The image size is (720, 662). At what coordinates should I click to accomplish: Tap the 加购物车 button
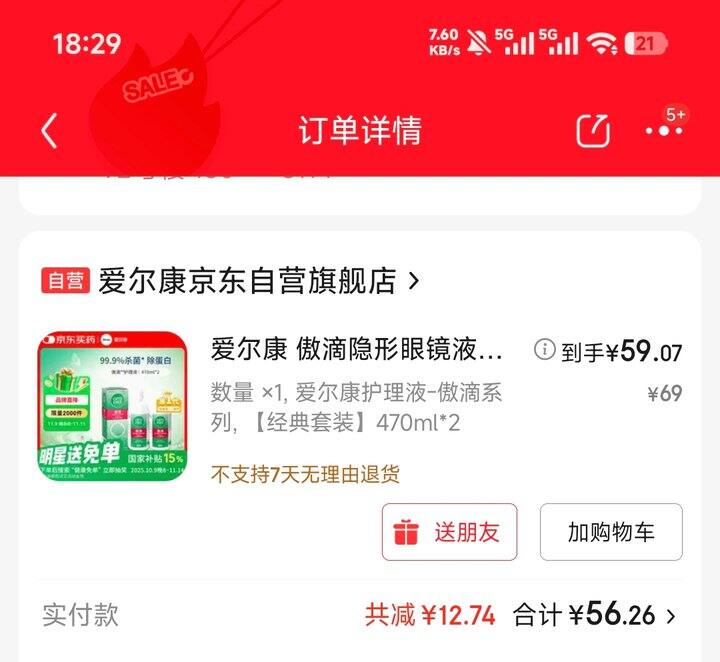coord(611,532)
